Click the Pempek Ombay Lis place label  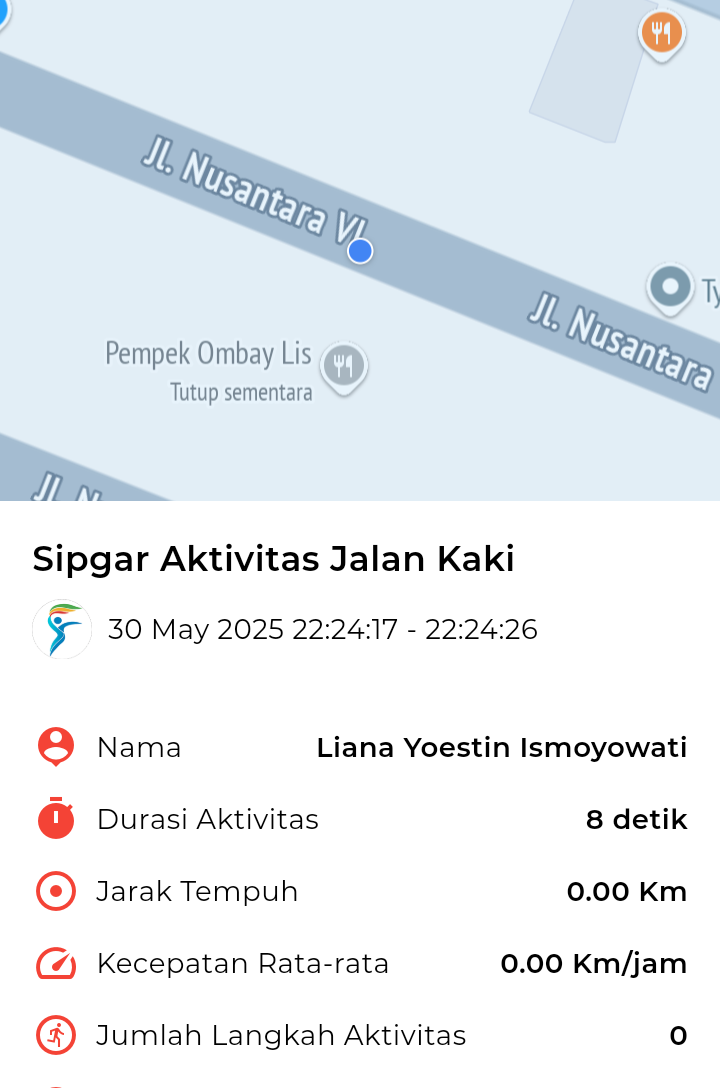208,354
